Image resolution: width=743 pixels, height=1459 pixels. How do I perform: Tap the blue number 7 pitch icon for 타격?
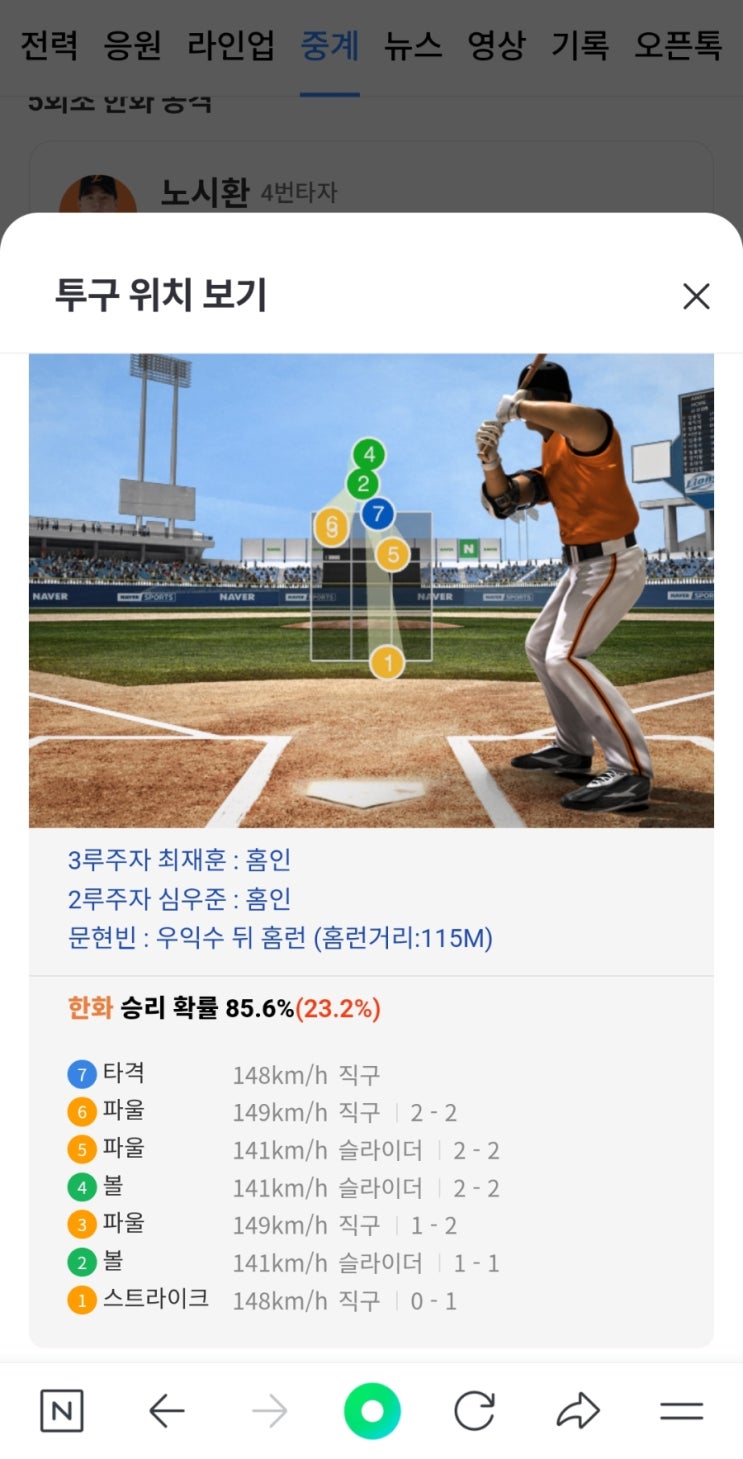(84, 1072)
